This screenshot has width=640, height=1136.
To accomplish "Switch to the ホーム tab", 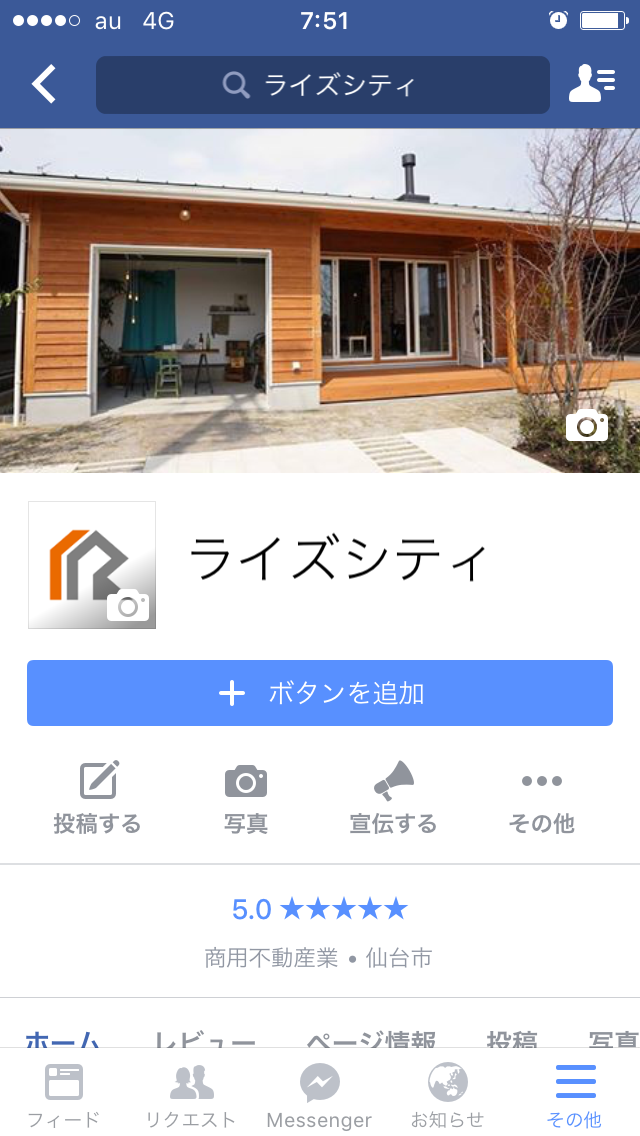I will tap(62, 1038).
